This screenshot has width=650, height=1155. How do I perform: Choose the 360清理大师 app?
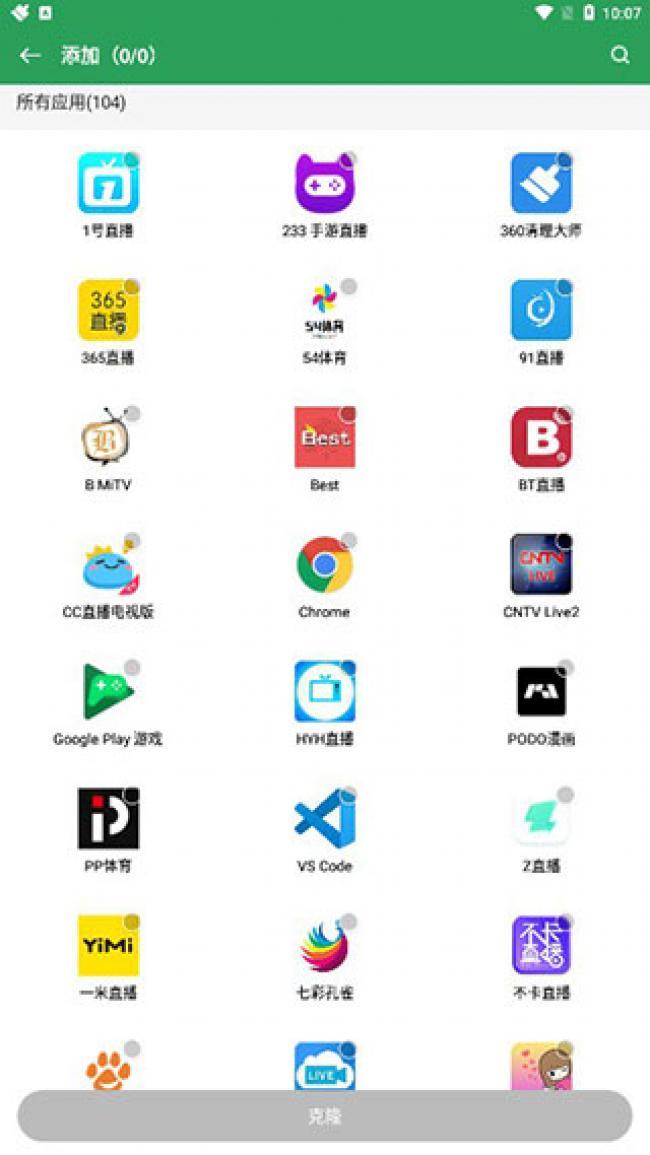click(541, 184)
